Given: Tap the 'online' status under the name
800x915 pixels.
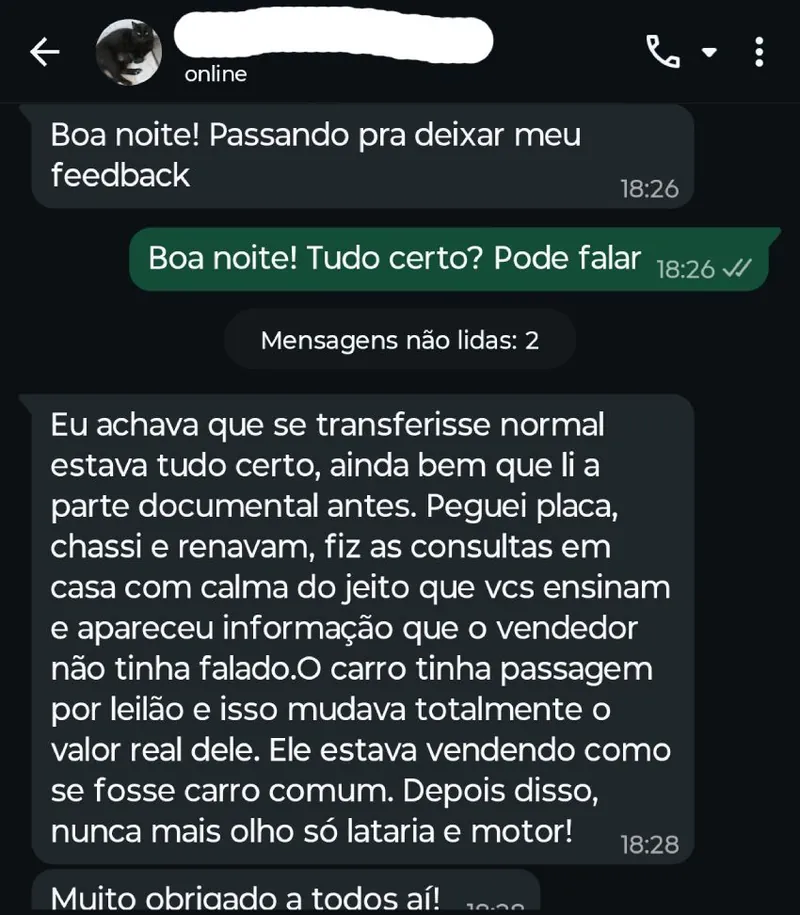Looking at the screenshot, I should 214,74.
